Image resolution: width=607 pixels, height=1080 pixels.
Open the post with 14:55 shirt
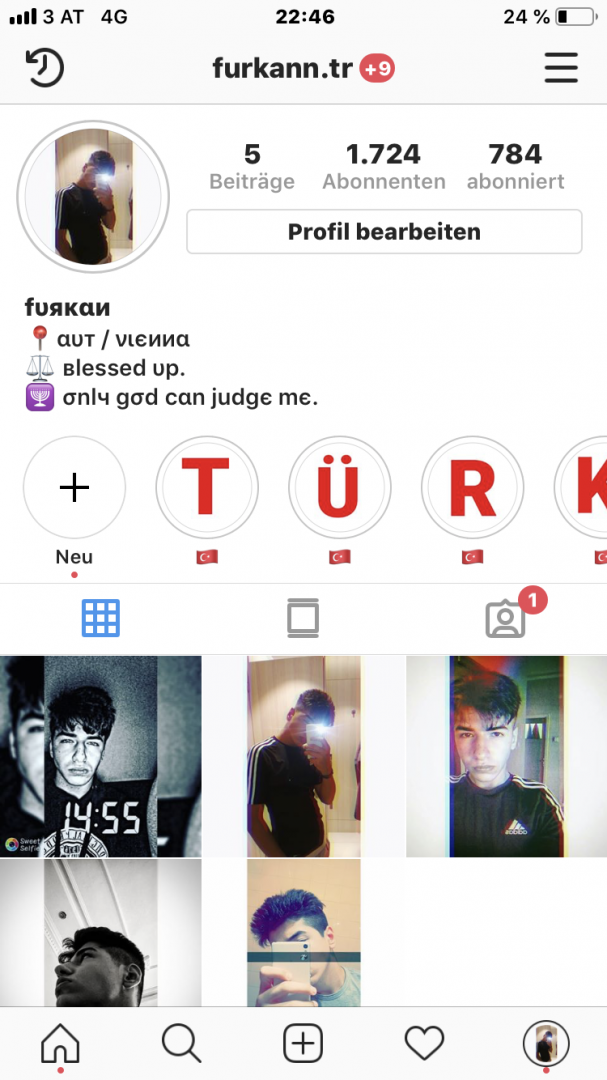coord(101,756)
